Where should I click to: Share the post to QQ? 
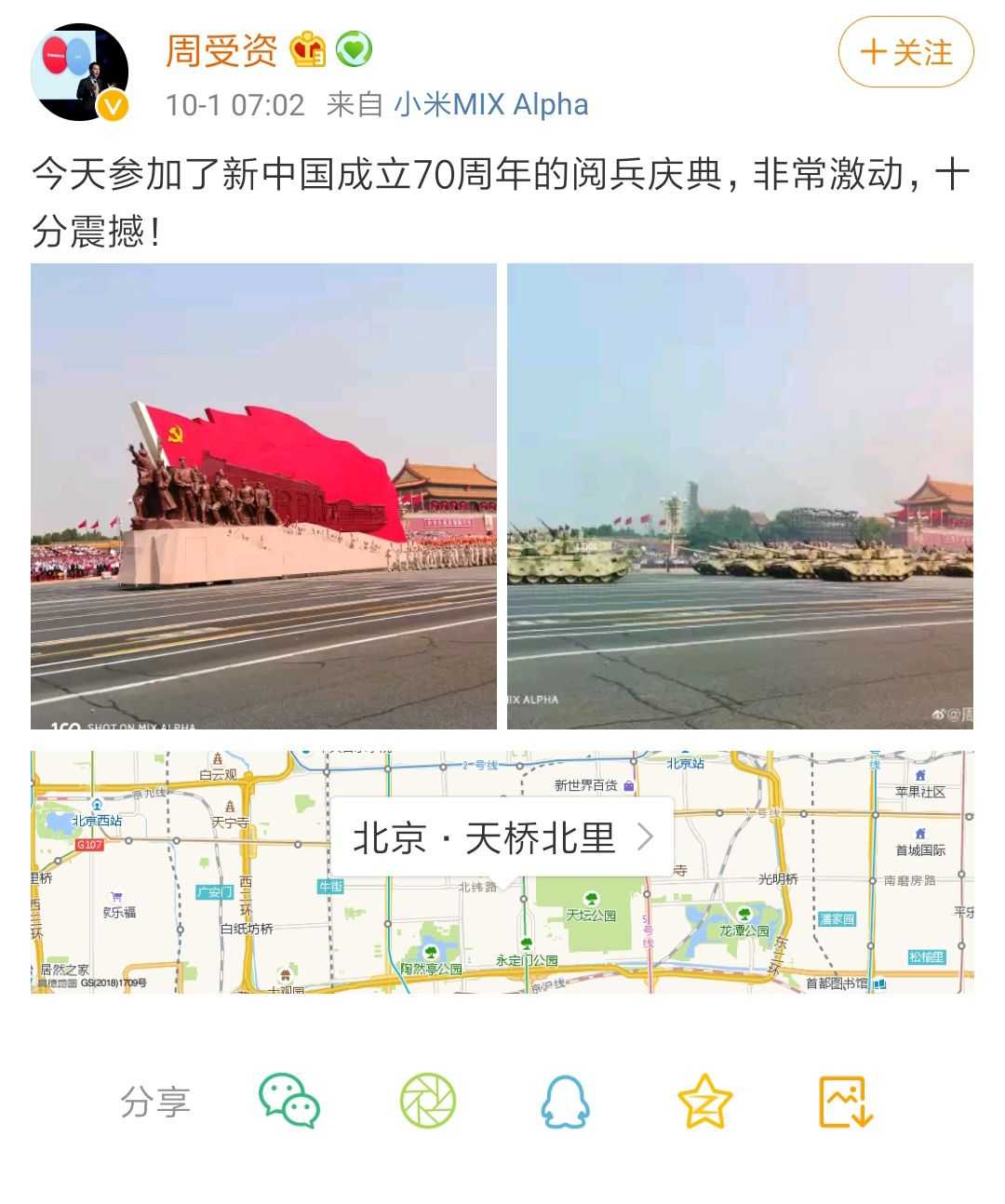click(565, 1101)
